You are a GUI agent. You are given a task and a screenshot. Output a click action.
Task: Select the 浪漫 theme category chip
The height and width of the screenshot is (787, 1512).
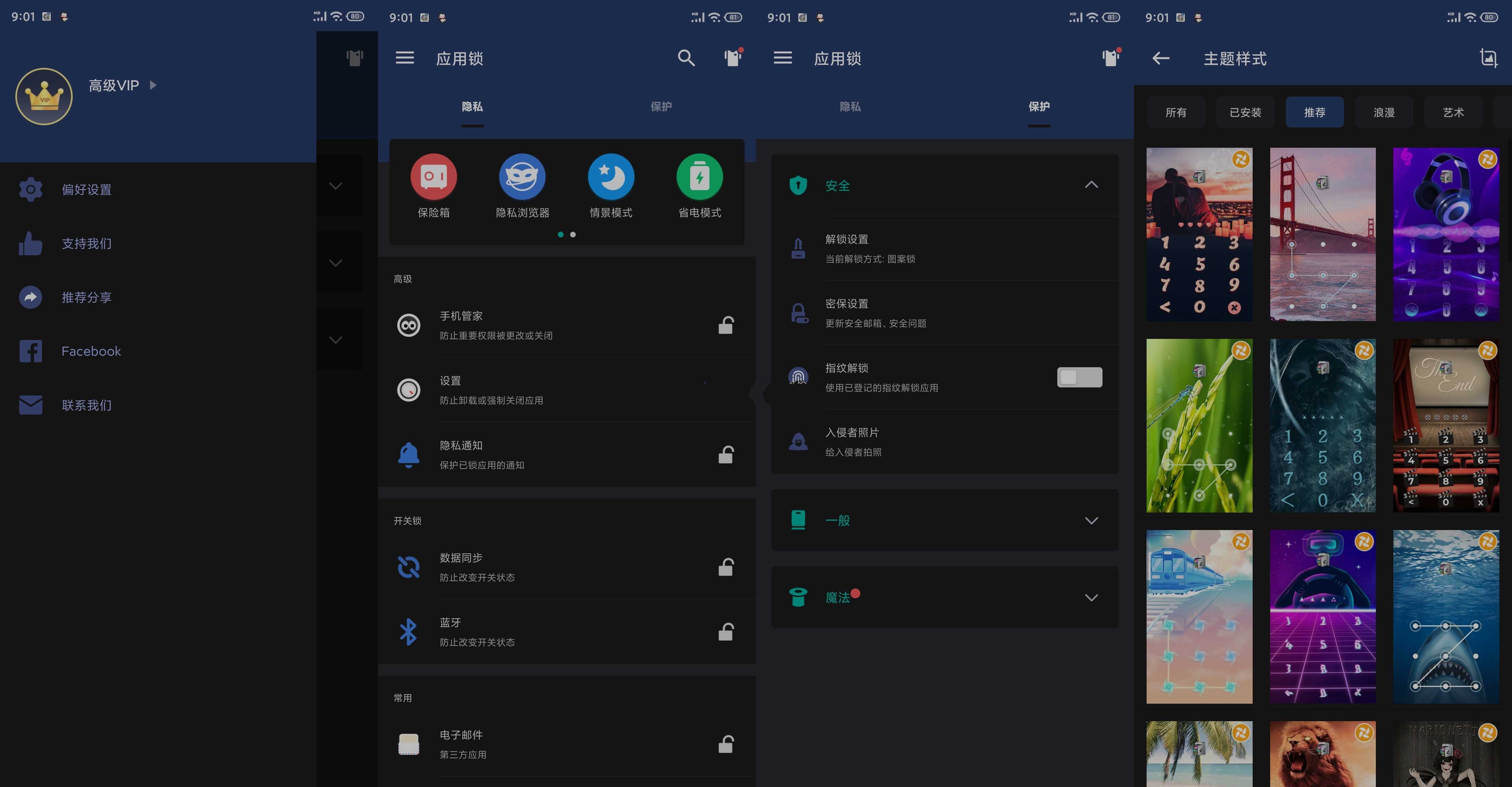(1384, 112)
